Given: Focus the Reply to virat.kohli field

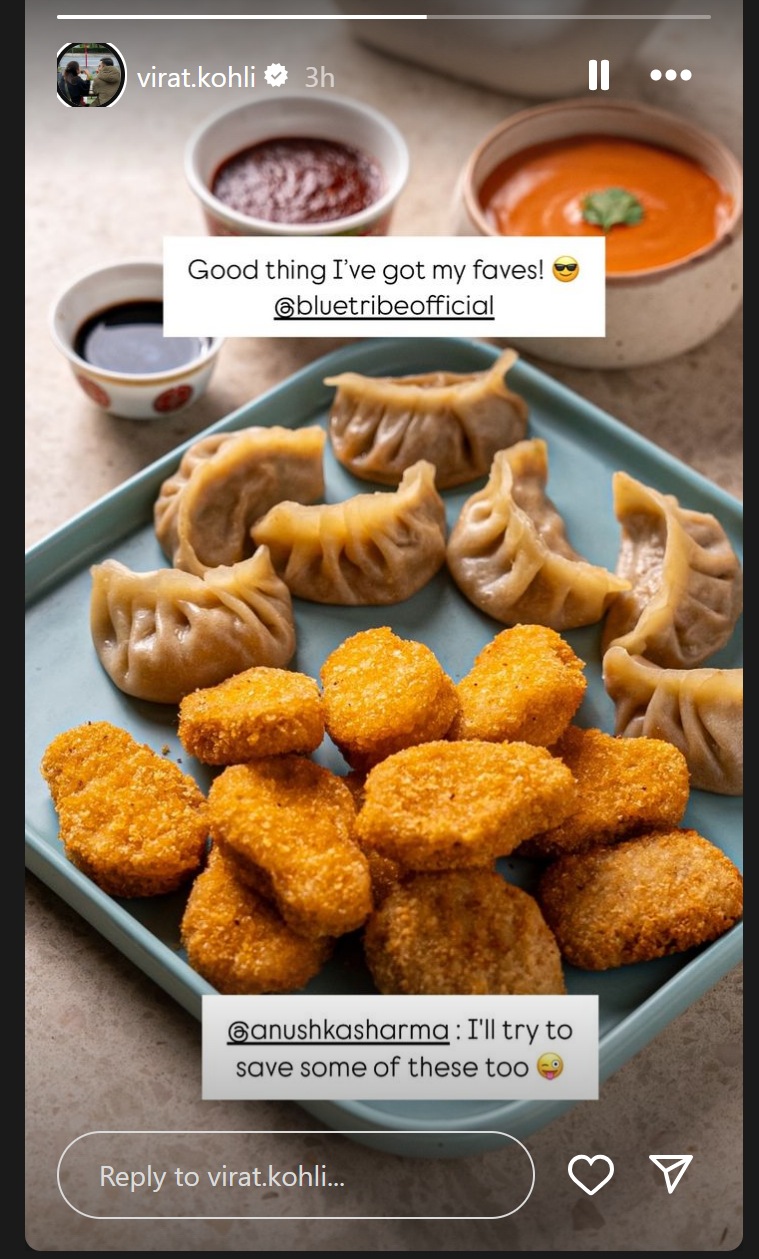Looking at the screenshot, I should tap(295, 1176).
